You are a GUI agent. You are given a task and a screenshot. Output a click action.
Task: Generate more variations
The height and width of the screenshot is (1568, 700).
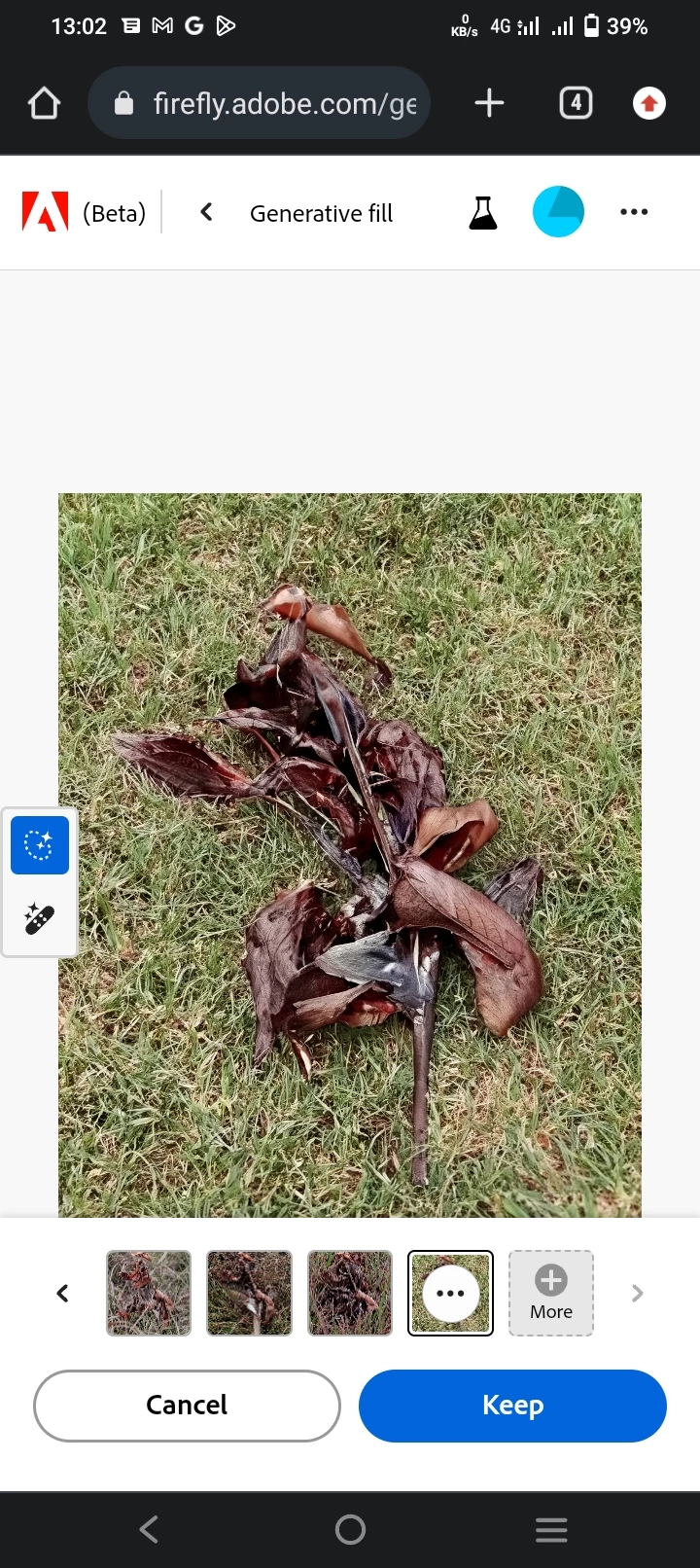pyautogui.click(x=551, y=1293)
